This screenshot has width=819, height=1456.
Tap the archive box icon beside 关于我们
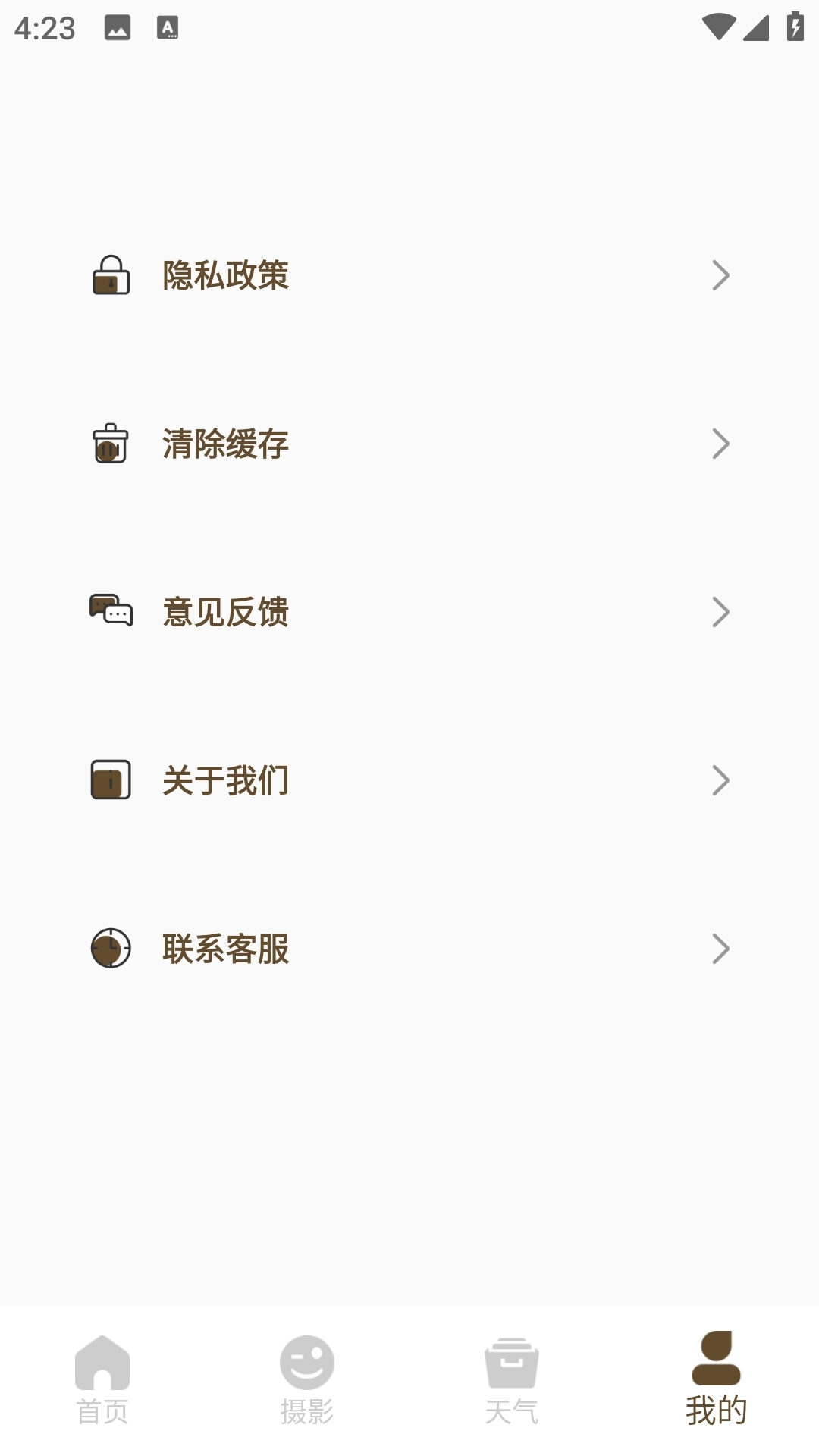pyautogui.click(x=110, y=779)
